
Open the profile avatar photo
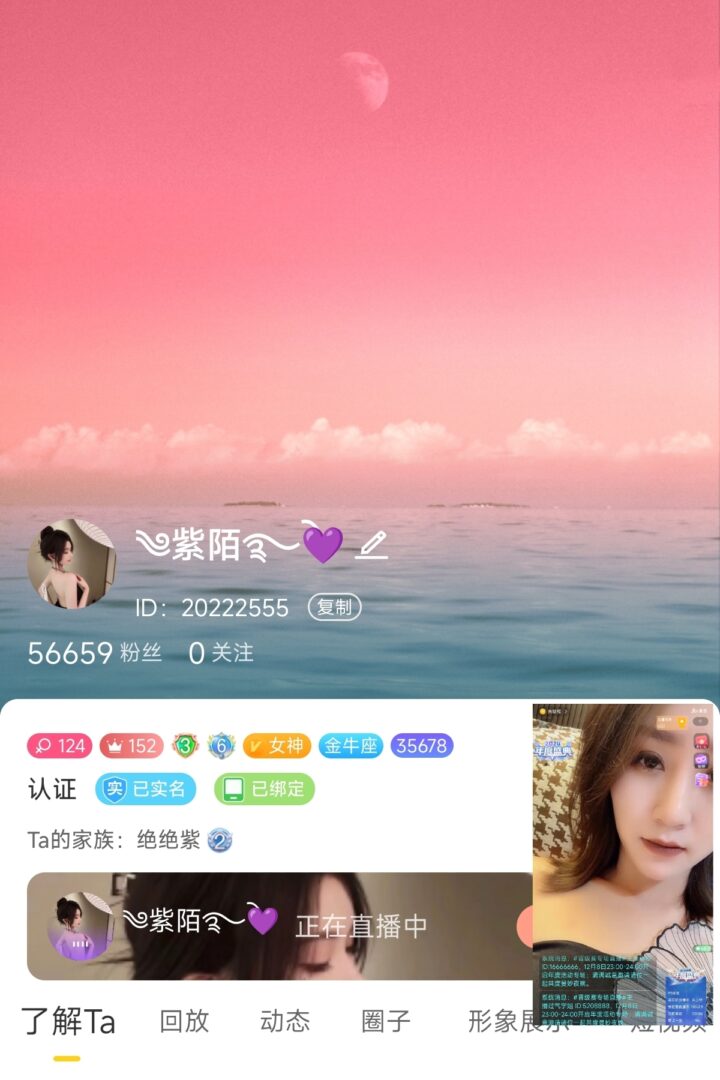tap(71, 563)
